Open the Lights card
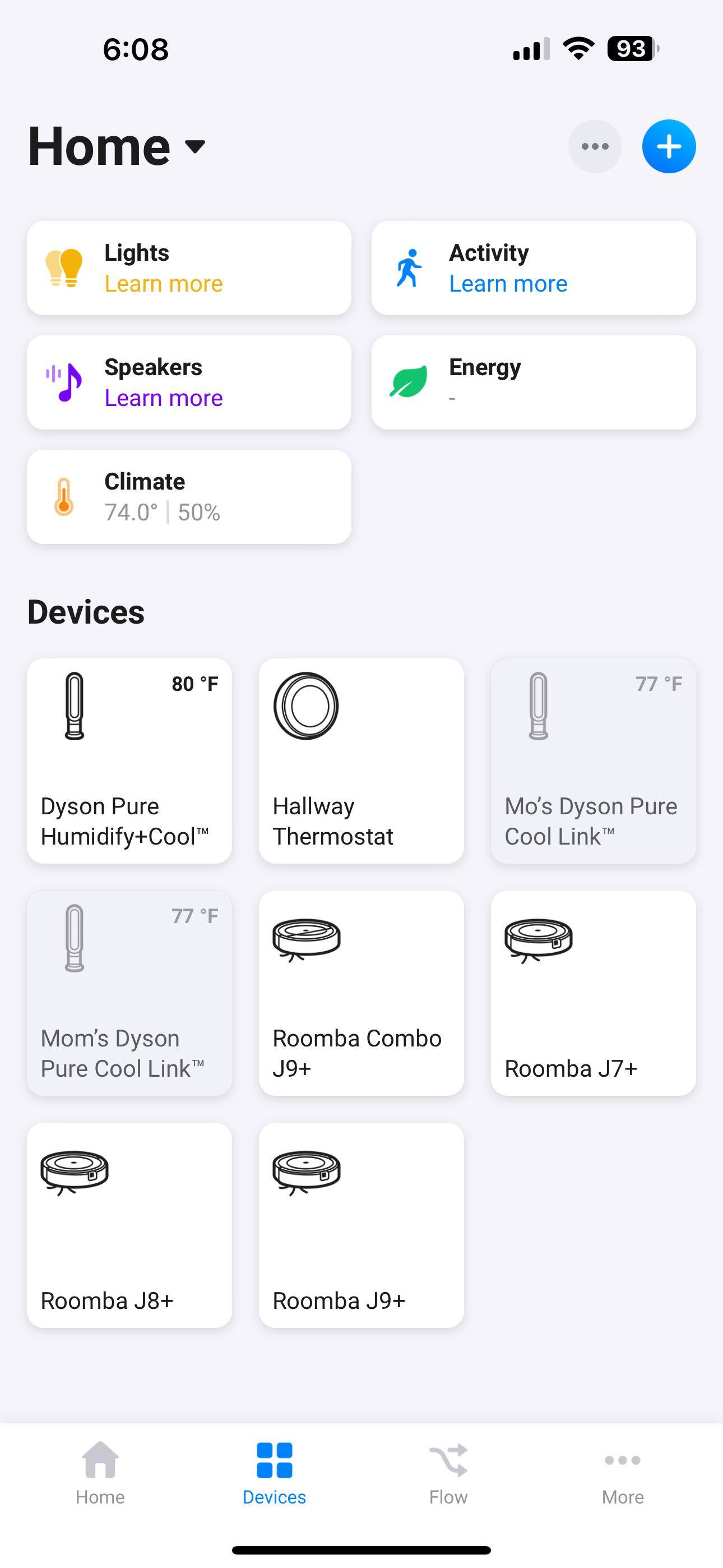The width and height of the screenshot is (723, 1568). tap(189, 268)
